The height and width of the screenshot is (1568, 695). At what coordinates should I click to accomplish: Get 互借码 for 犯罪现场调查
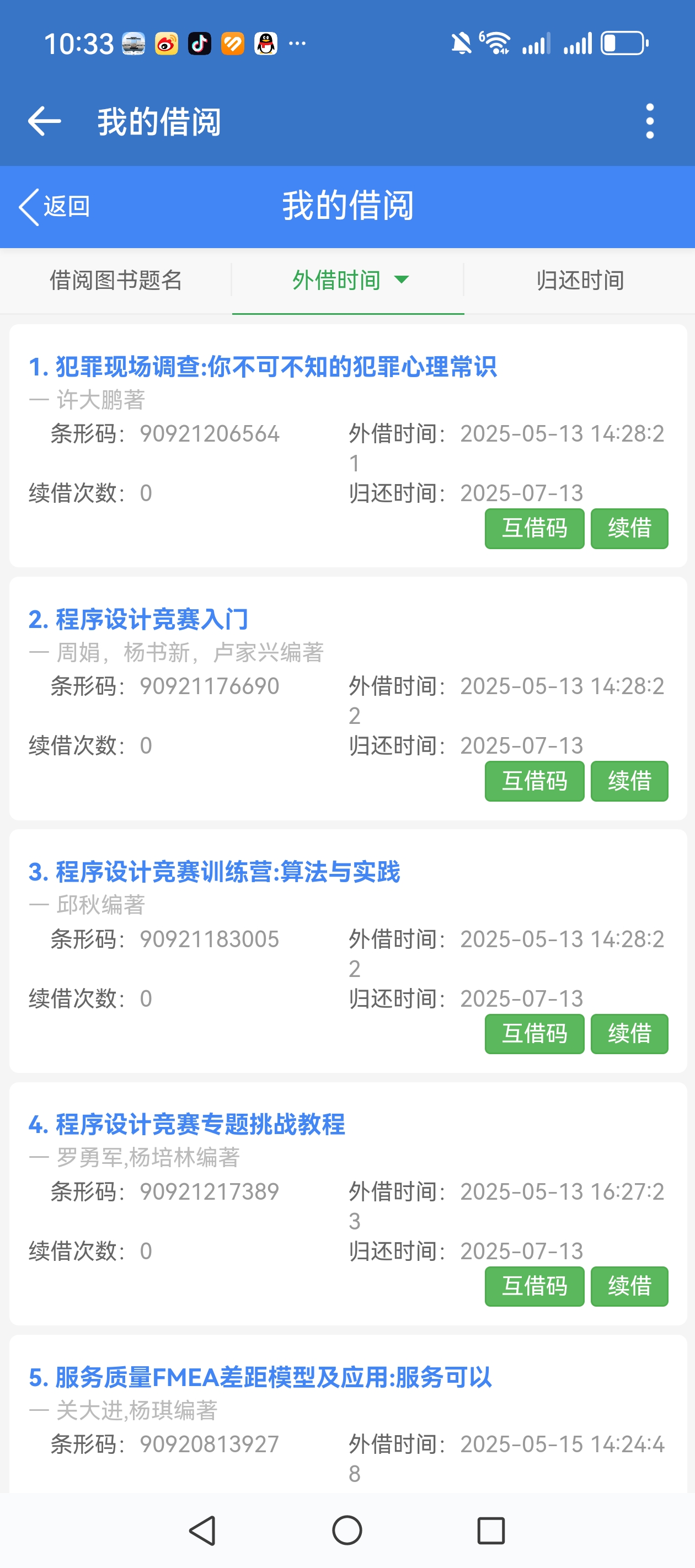tap(534, 528)
